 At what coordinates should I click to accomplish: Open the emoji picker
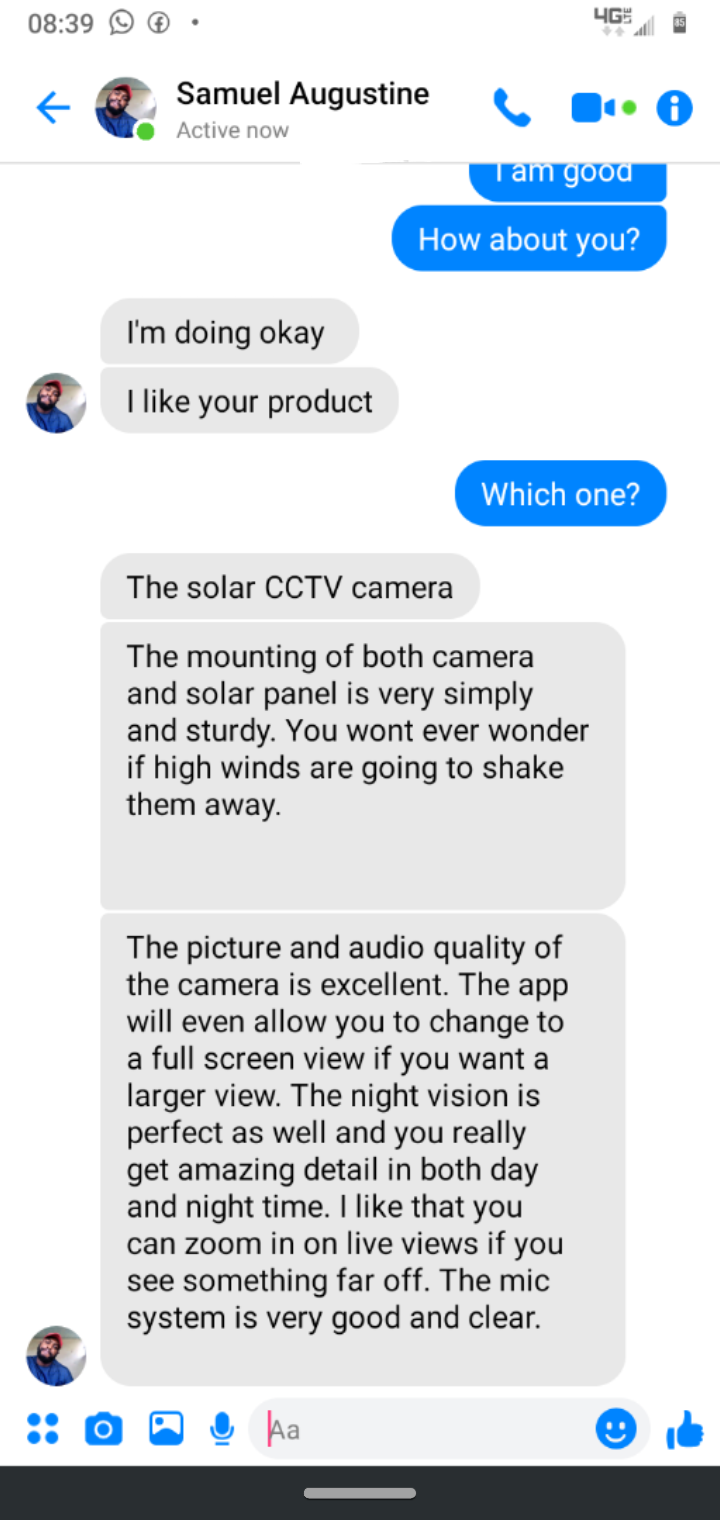[616, 1429]
